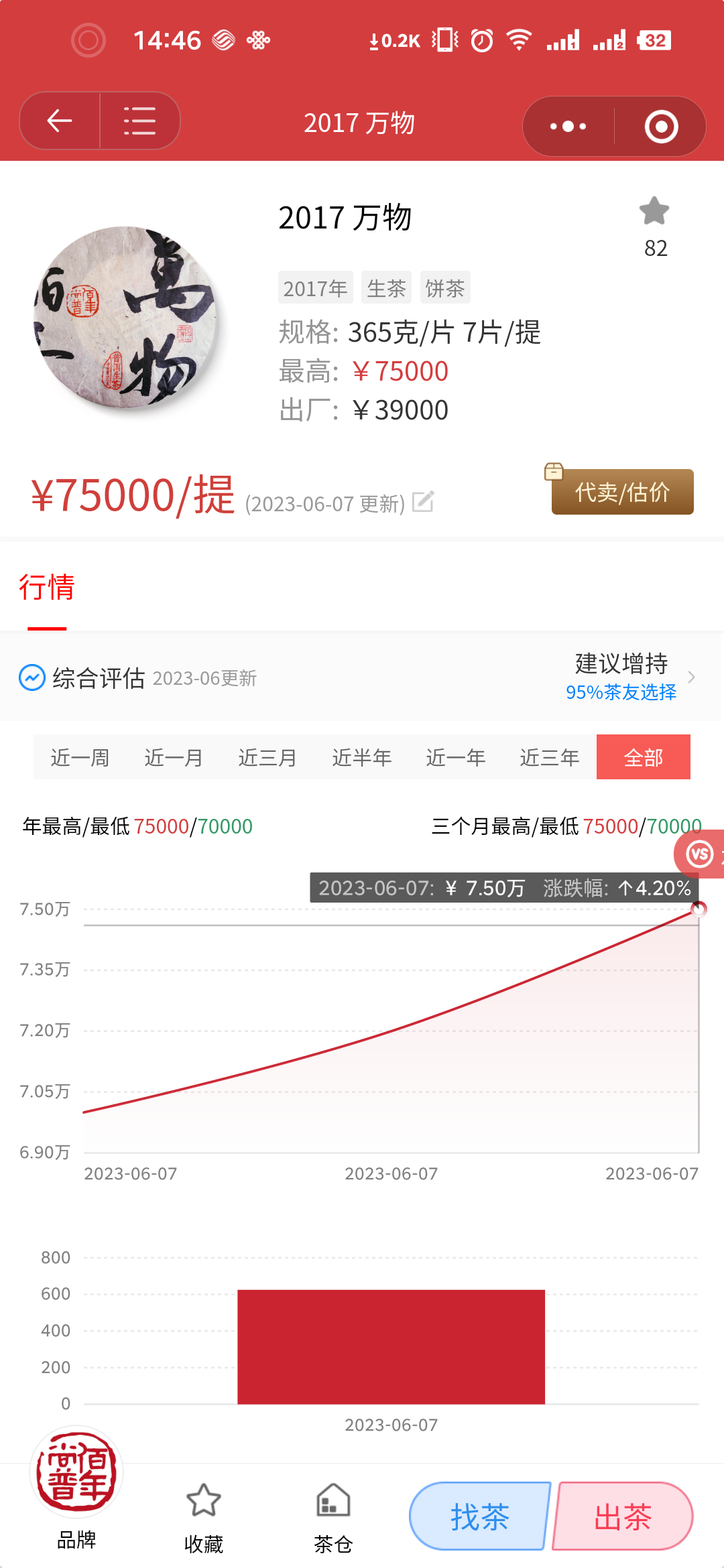
Task: Open the VS compare floating button
Action: coord(700,854)
